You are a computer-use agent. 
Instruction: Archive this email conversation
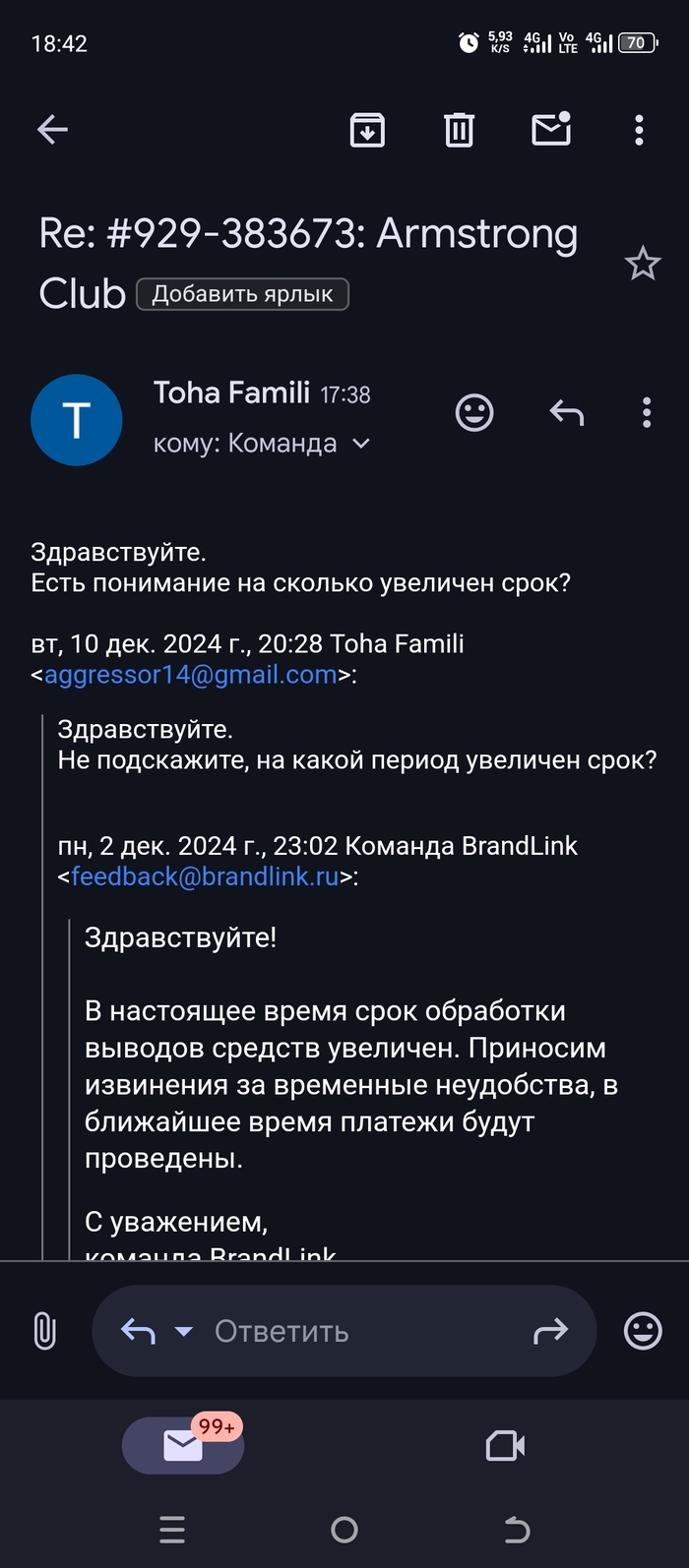pos(367,130)
